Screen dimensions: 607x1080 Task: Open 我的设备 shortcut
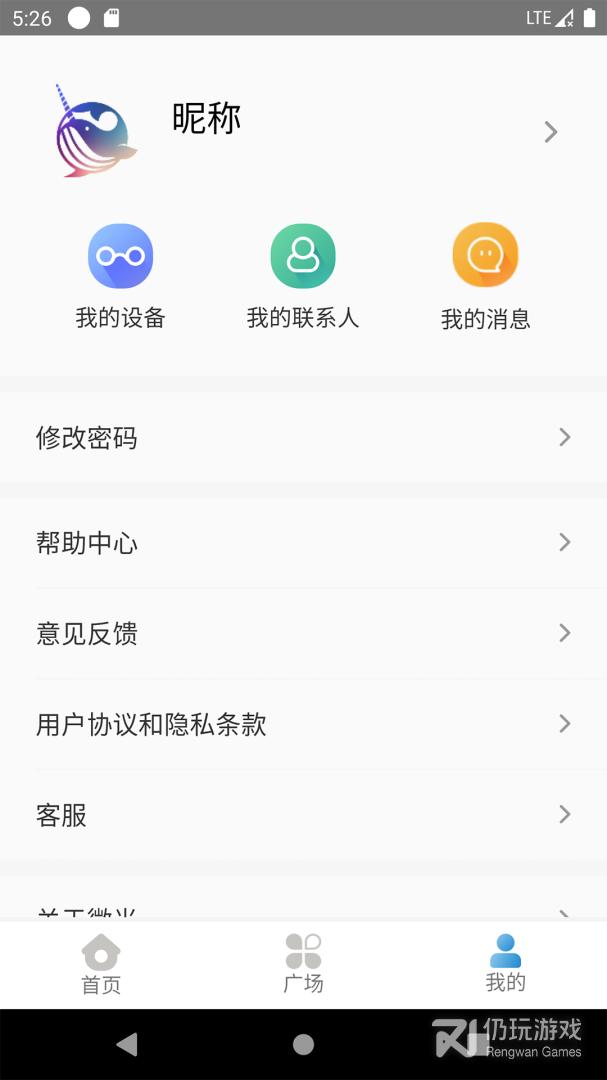(120, 275)
